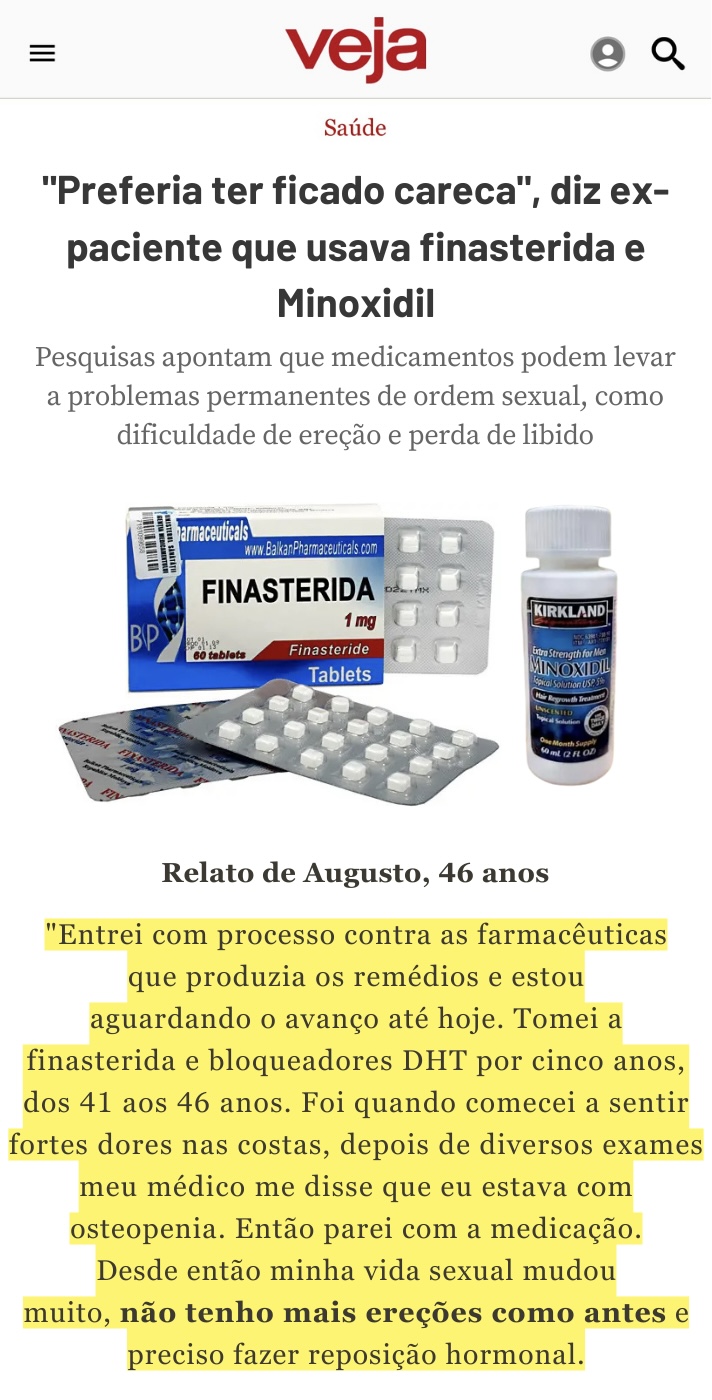
Task: Tap the Veja logo to go home
Action: click(x=356, y=52)
